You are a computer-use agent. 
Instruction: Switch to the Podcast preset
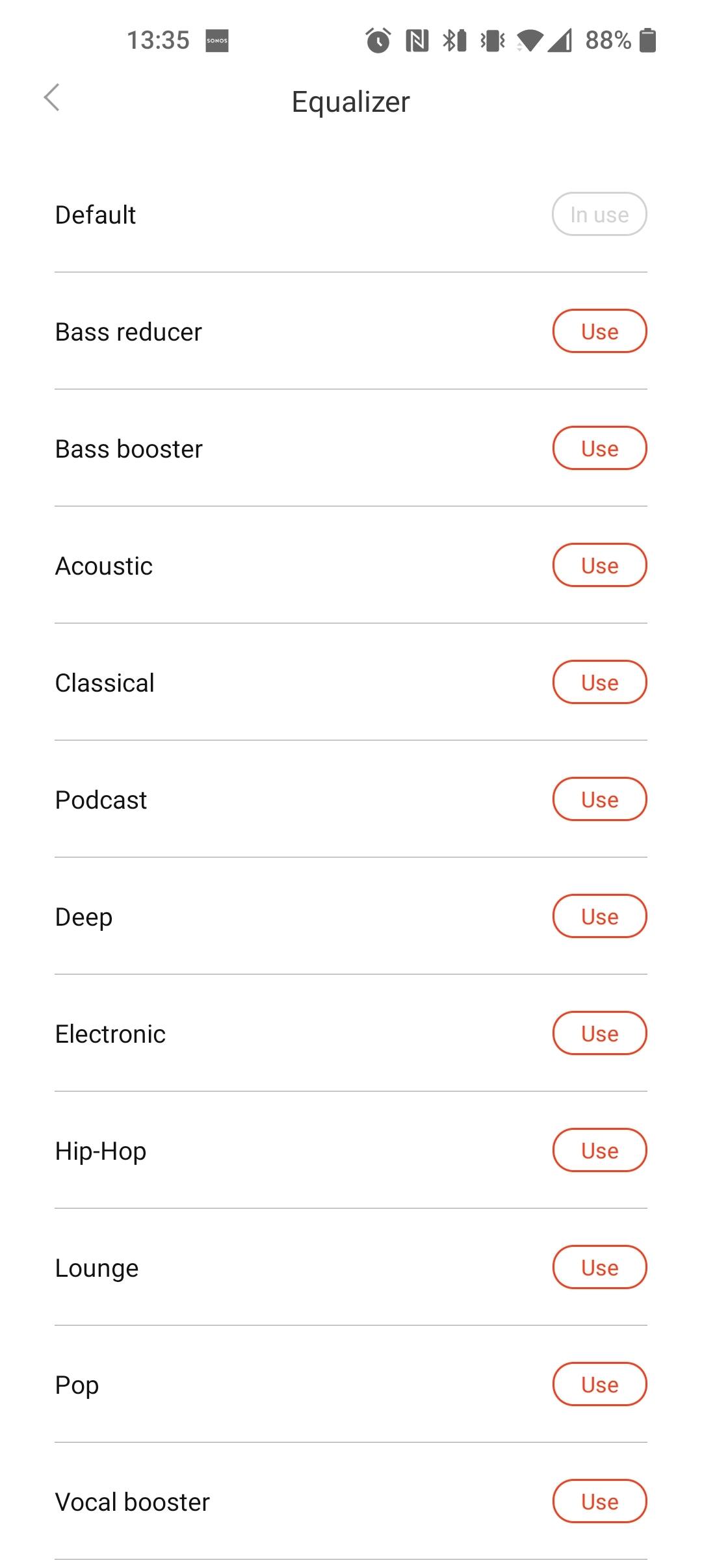pyautogui.click(x=599, y=800)
